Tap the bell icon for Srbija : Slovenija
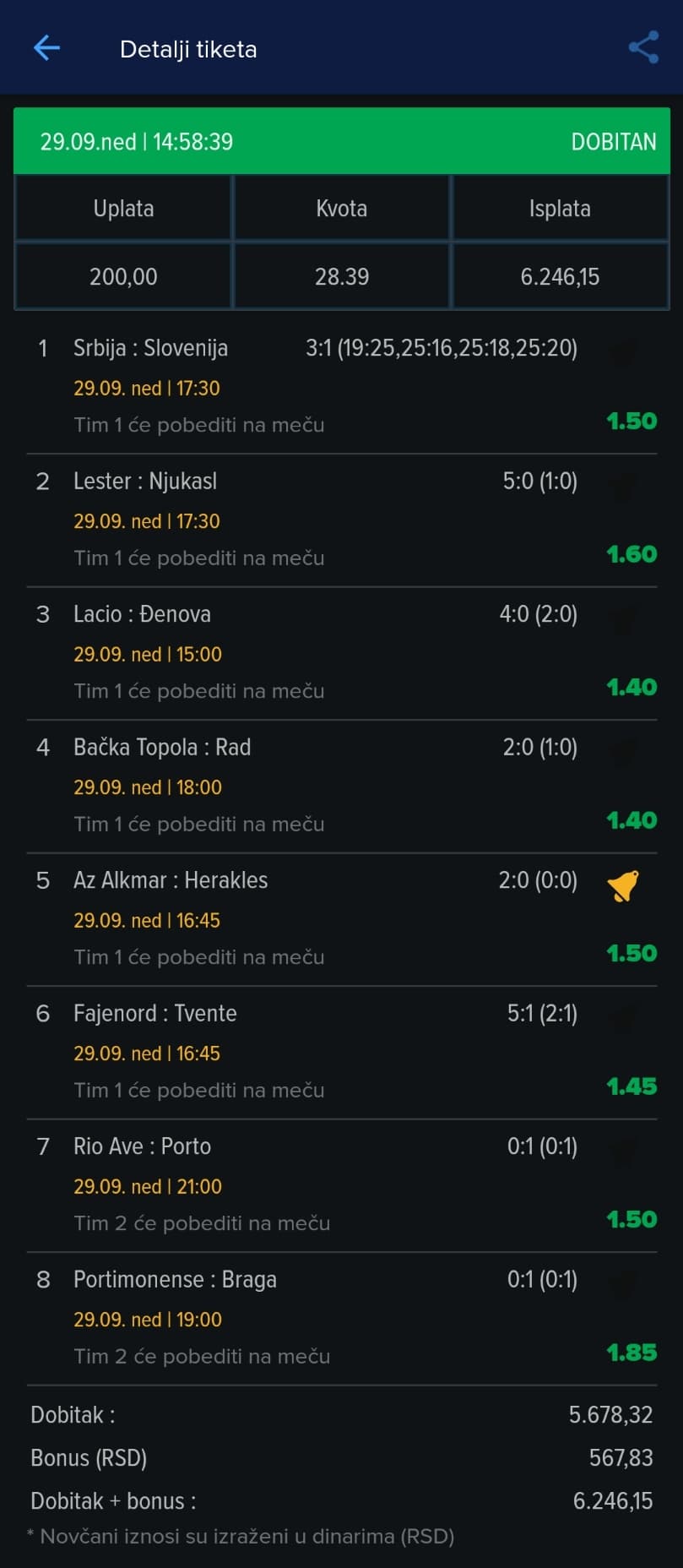This screenshot has height=1568, width=683. pyautogui.click(x=623, y=353)
